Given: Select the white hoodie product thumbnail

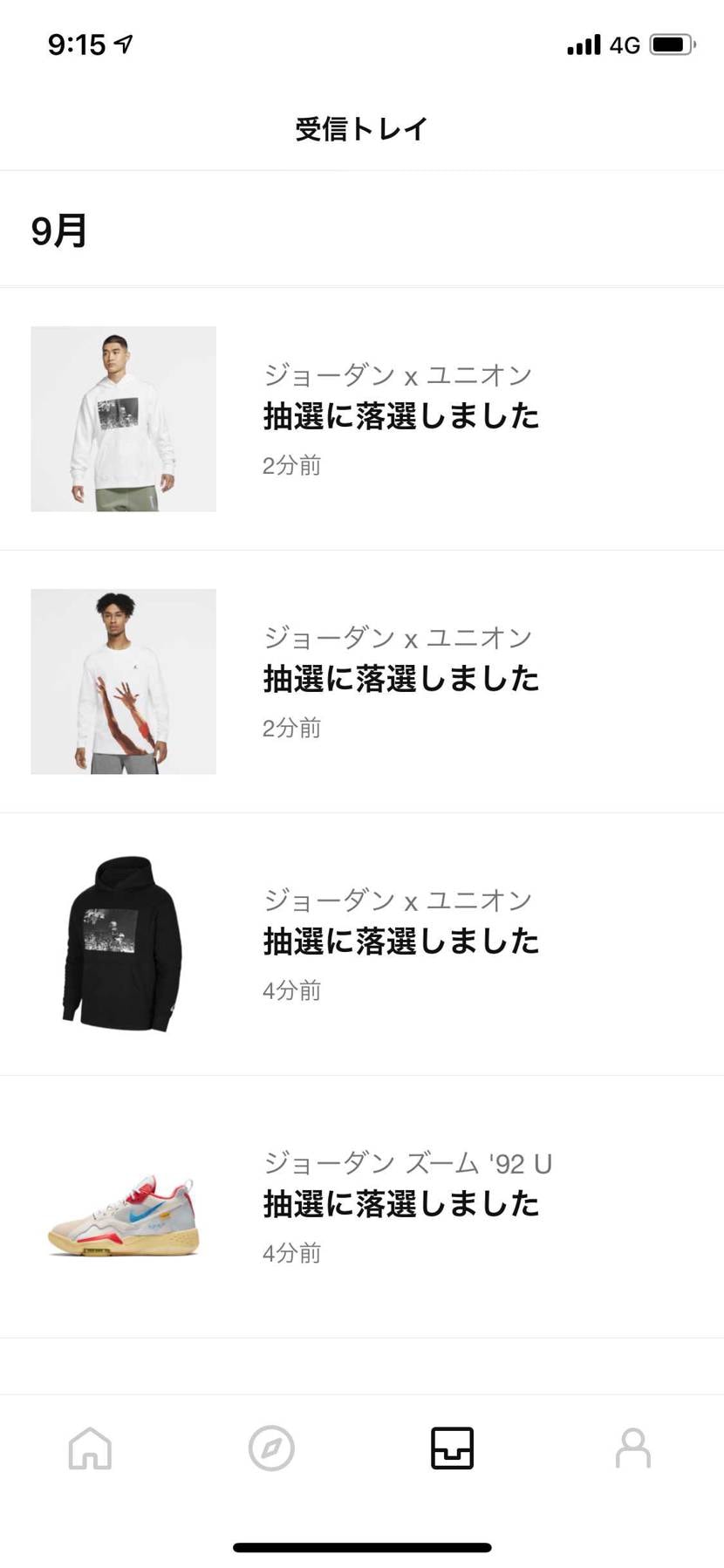Looking at the screenshot, I should (122, 419).
